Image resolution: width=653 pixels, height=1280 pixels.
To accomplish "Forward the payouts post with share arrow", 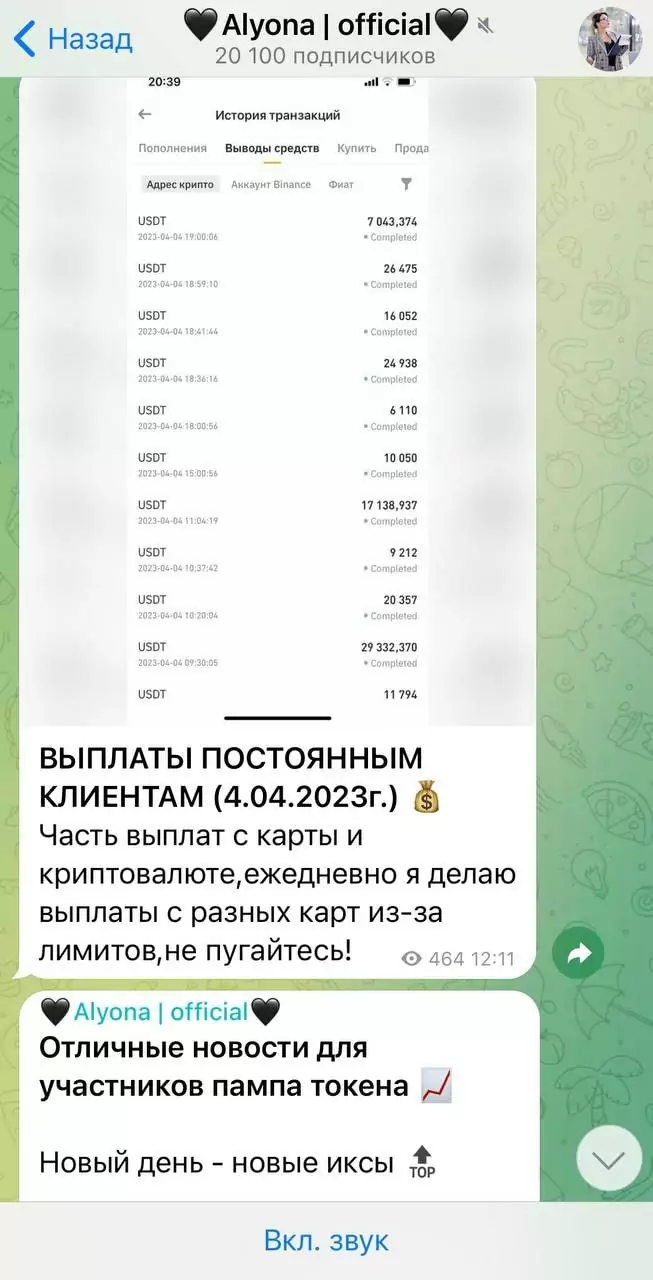I will pyautogui.click(x=578, y=956).
